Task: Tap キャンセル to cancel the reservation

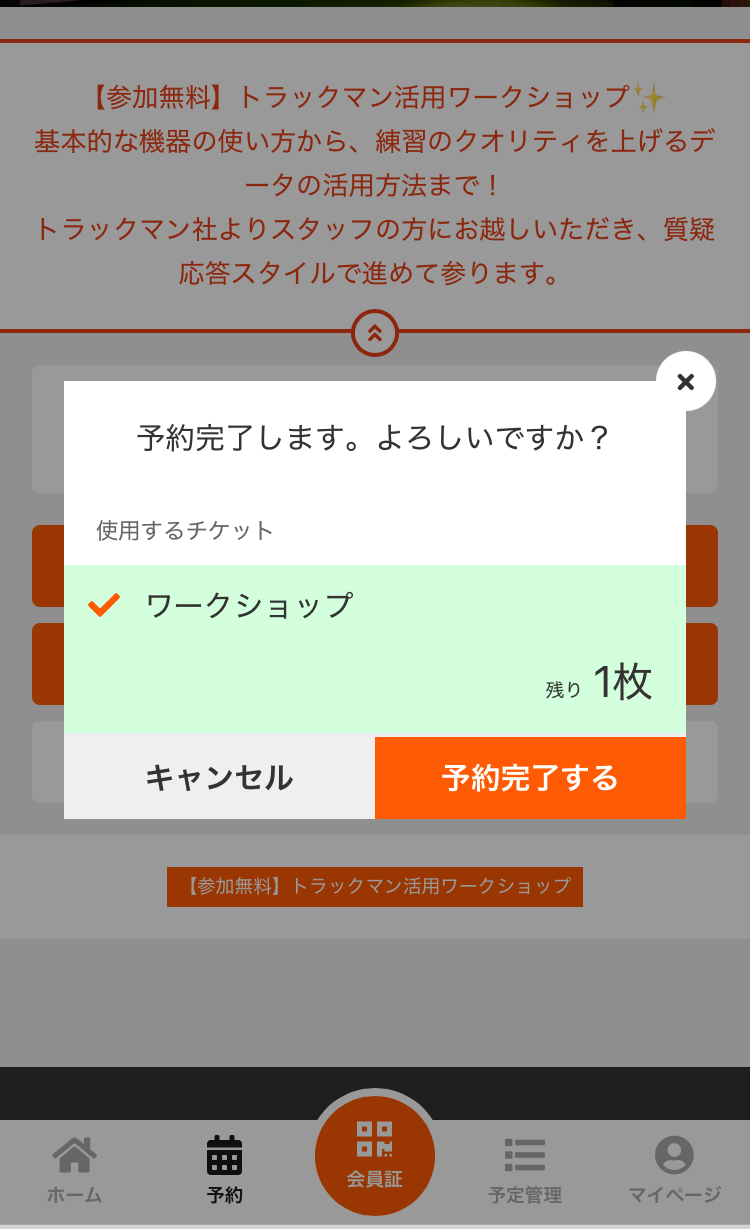Action: point(219,778)
